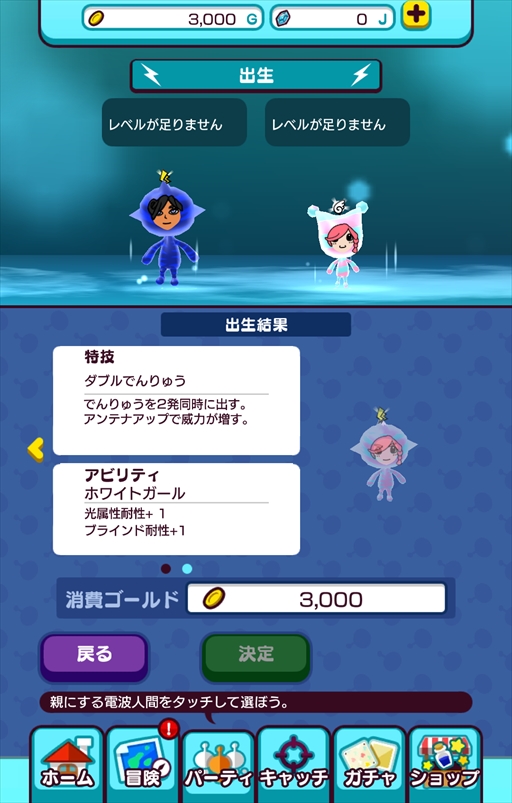Visit the ショップ tab
This screenshot has height=803, width=512.
[x=445, y=765]
